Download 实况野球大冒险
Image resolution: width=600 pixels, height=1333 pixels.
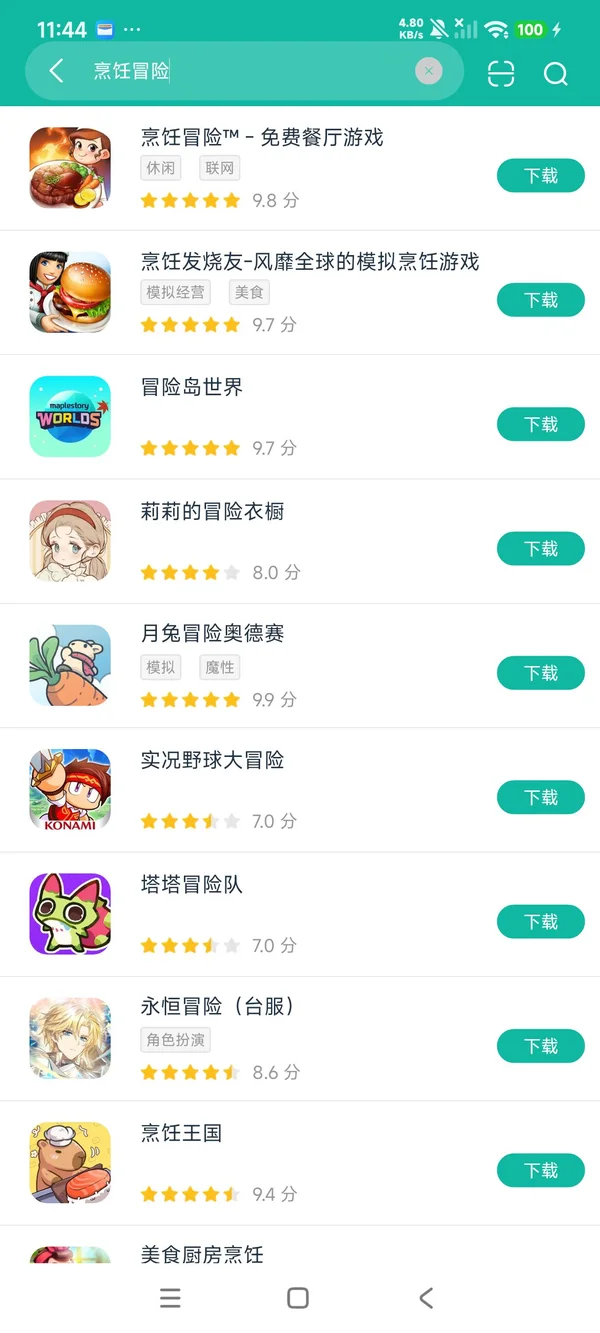(540, 797)
